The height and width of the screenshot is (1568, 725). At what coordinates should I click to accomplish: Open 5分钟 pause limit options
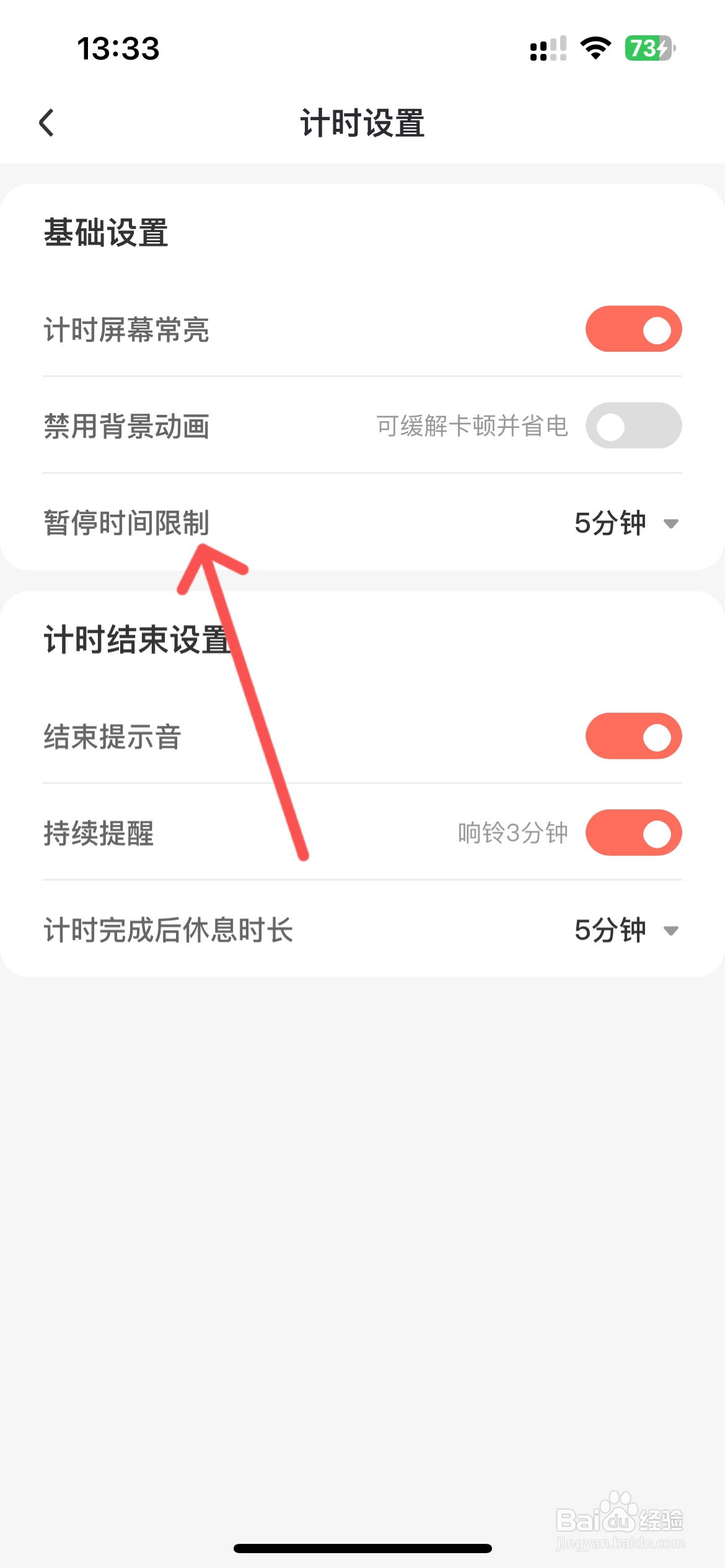point(610,522)
